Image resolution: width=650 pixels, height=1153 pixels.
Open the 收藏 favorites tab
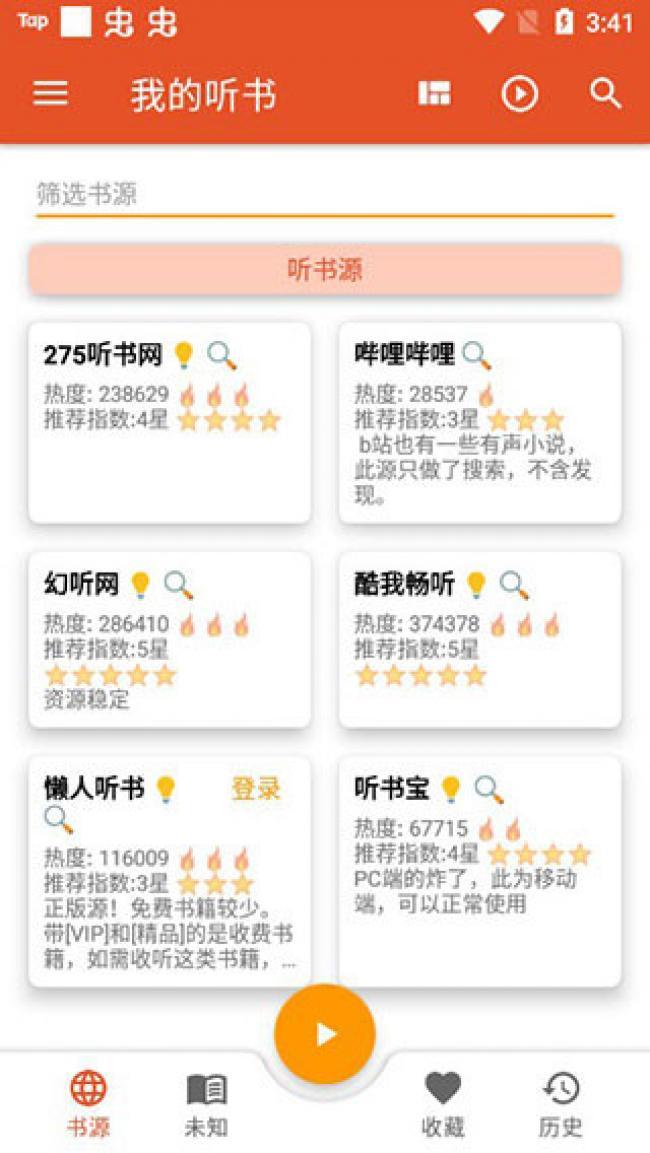tap(443, 1104)
